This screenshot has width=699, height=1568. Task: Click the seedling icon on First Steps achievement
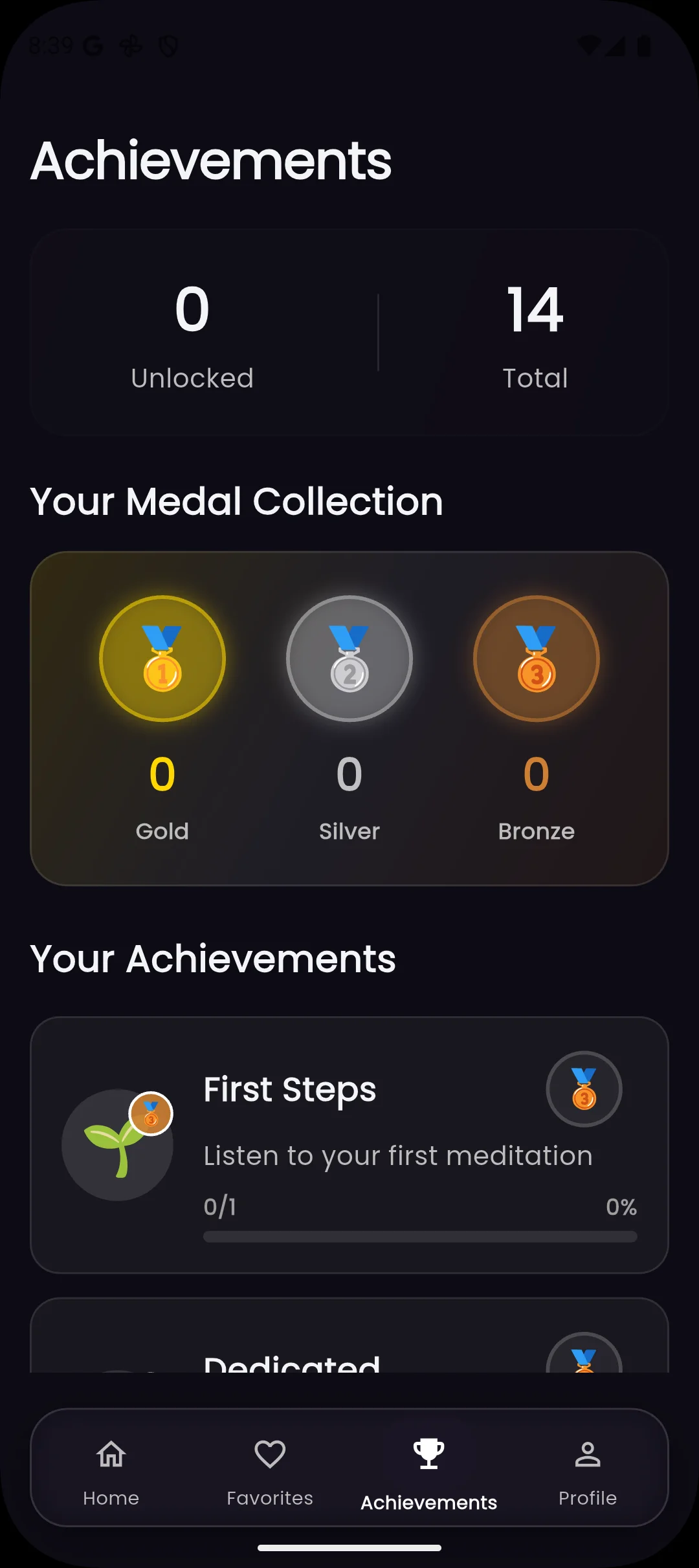(x=117, y=1146)
